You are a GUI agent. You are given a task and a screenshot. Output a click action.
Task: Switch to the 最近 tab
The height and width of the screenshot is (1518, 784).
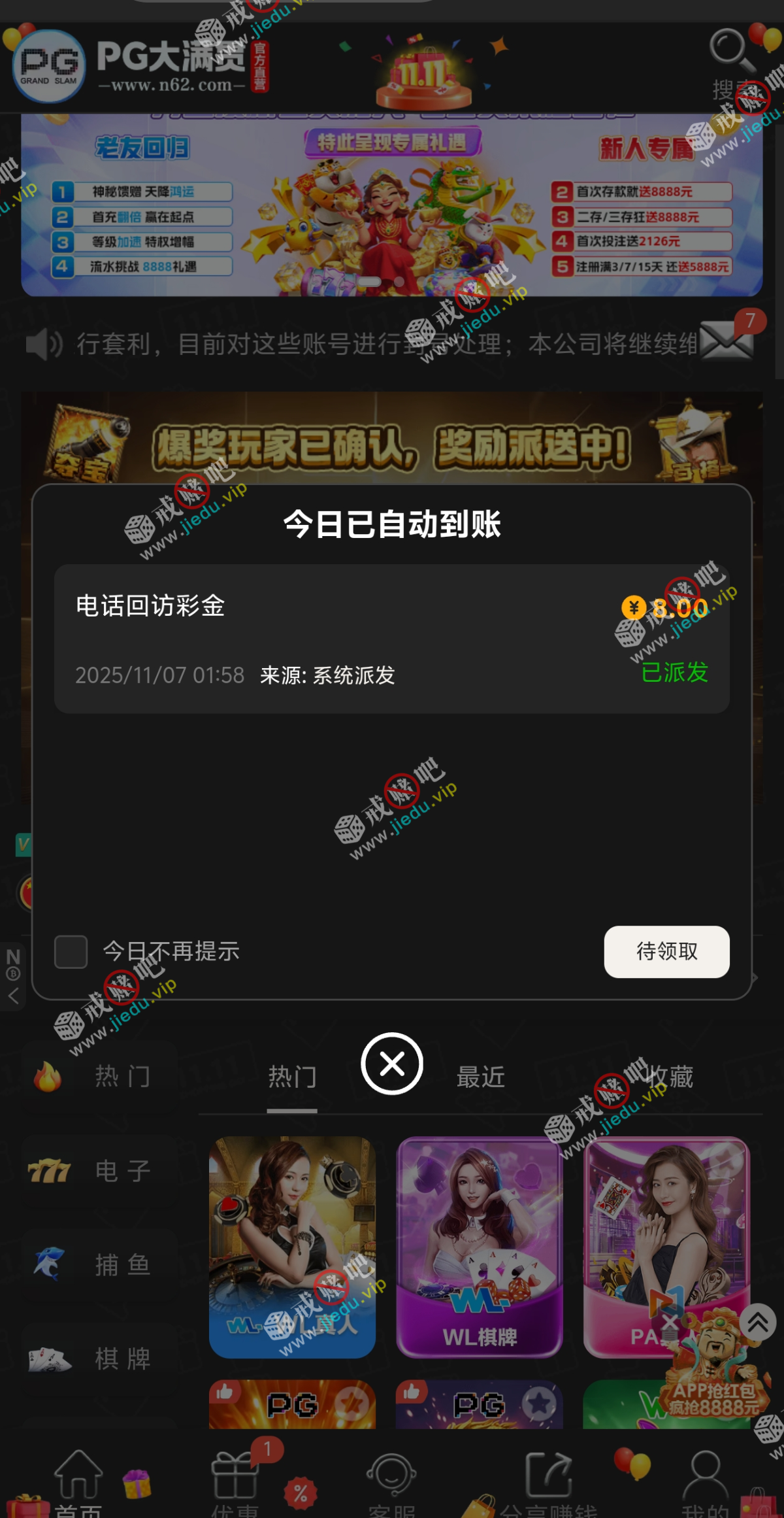pyautogui.click(x=481, y=1077)
